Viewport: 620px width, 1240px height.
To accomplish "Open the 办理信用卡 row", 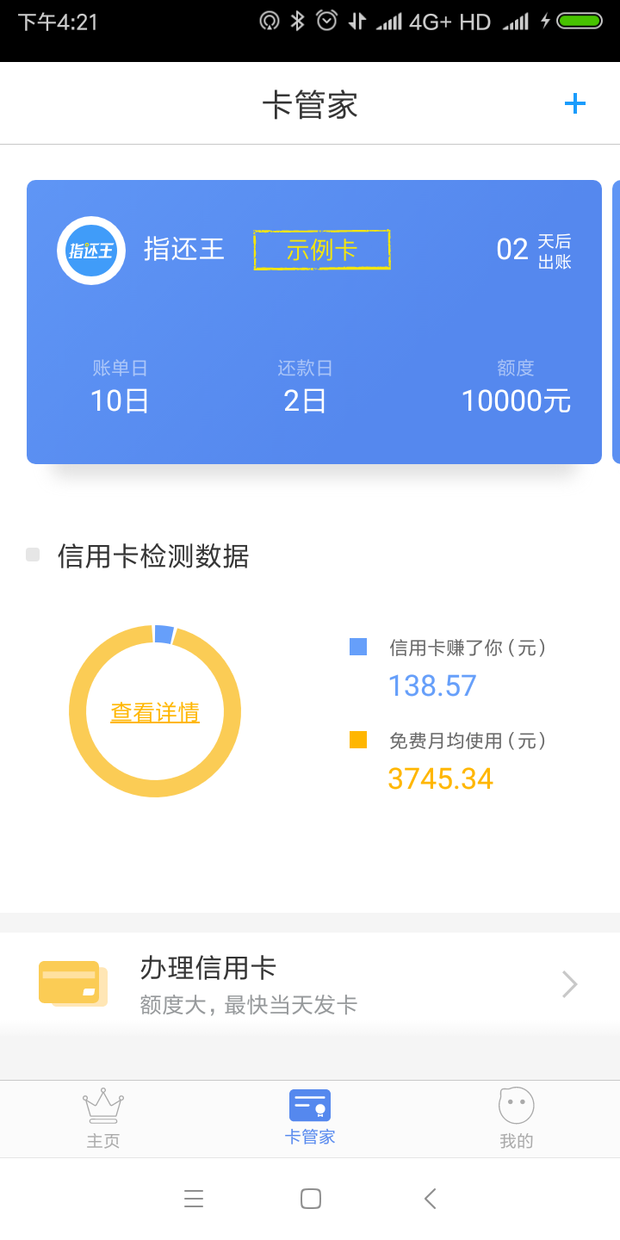I will (x=310, y=984).
